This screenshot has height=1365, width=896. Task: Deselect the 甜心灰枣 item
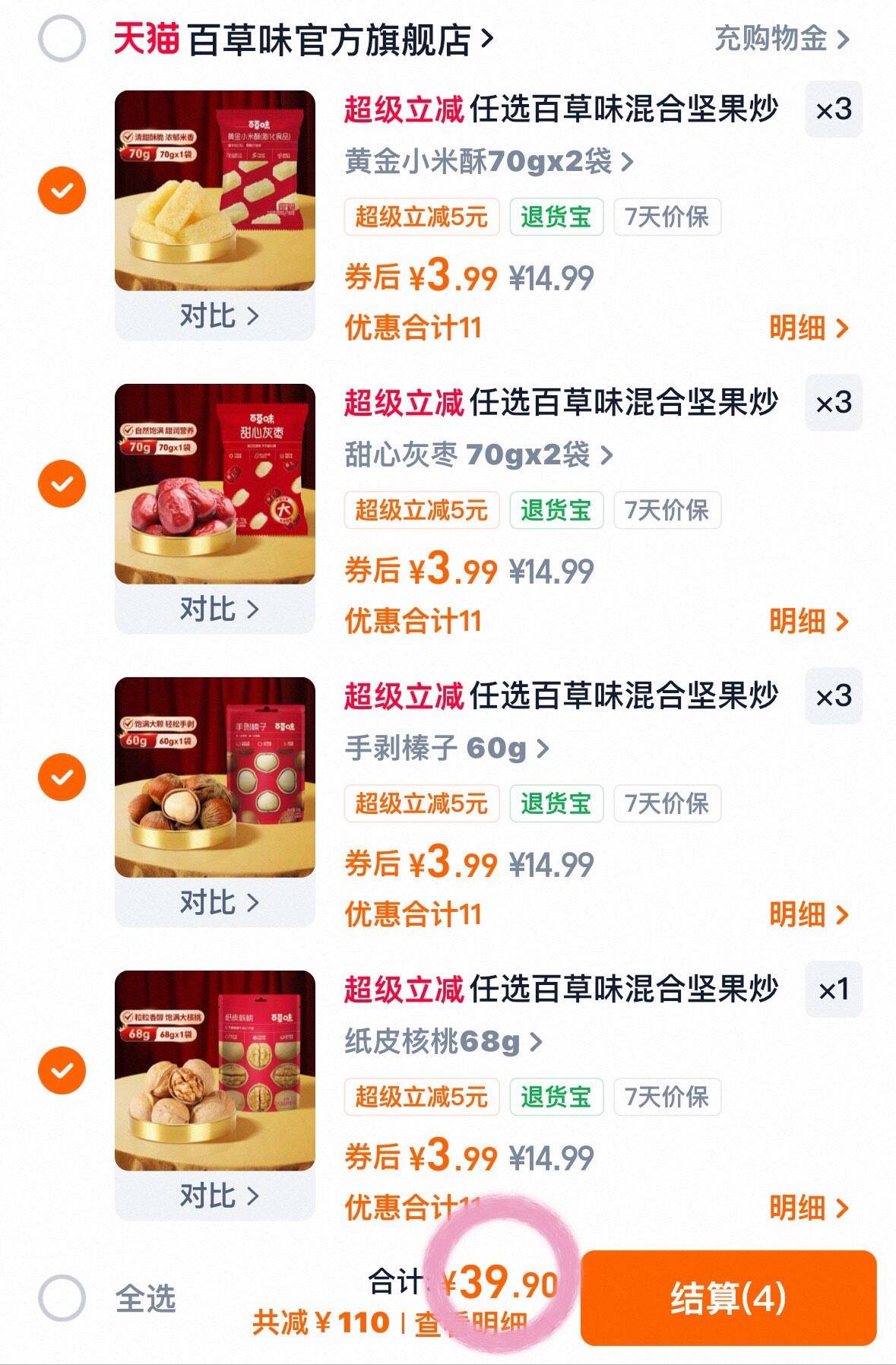(62, 483)
